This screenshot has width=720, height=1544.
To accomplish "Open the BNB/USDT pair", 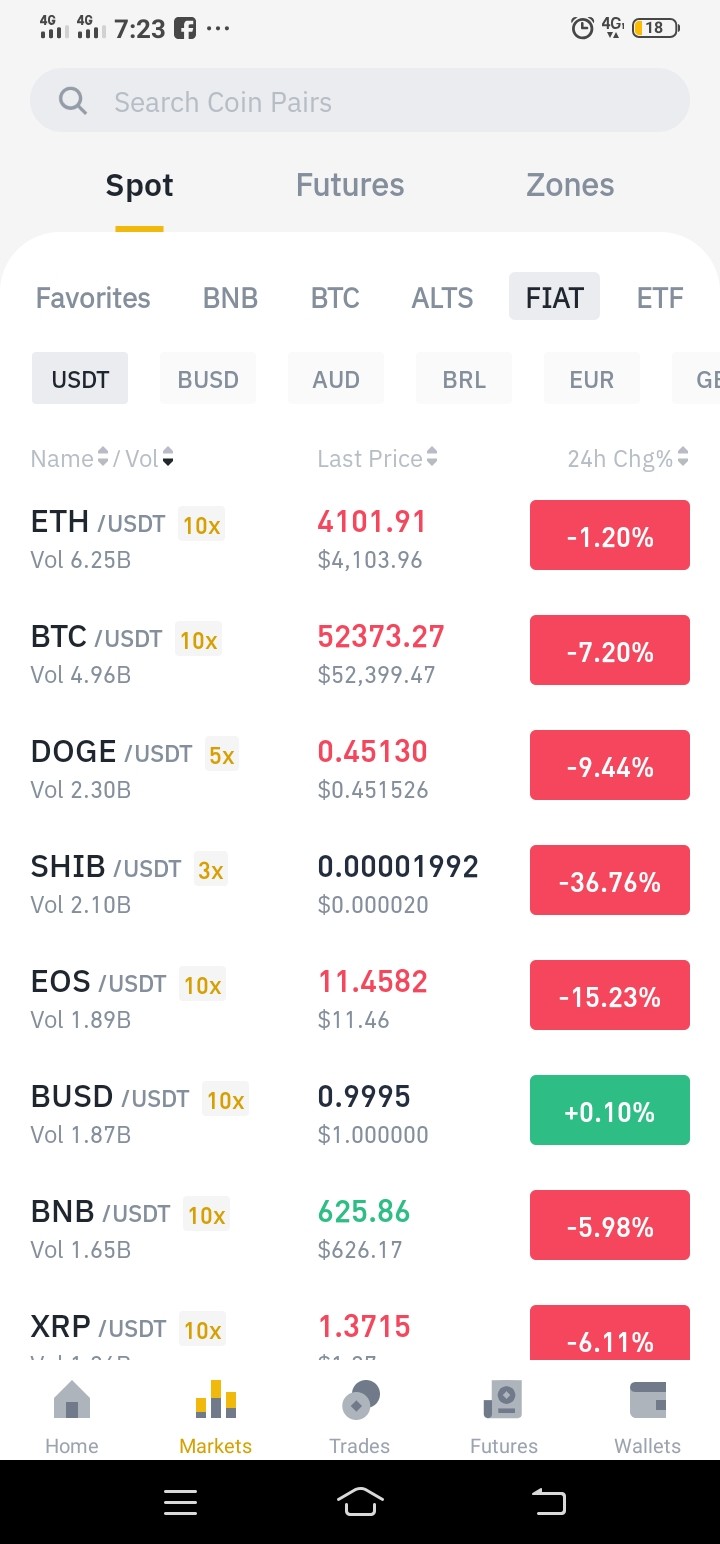I will point(360,1228).
